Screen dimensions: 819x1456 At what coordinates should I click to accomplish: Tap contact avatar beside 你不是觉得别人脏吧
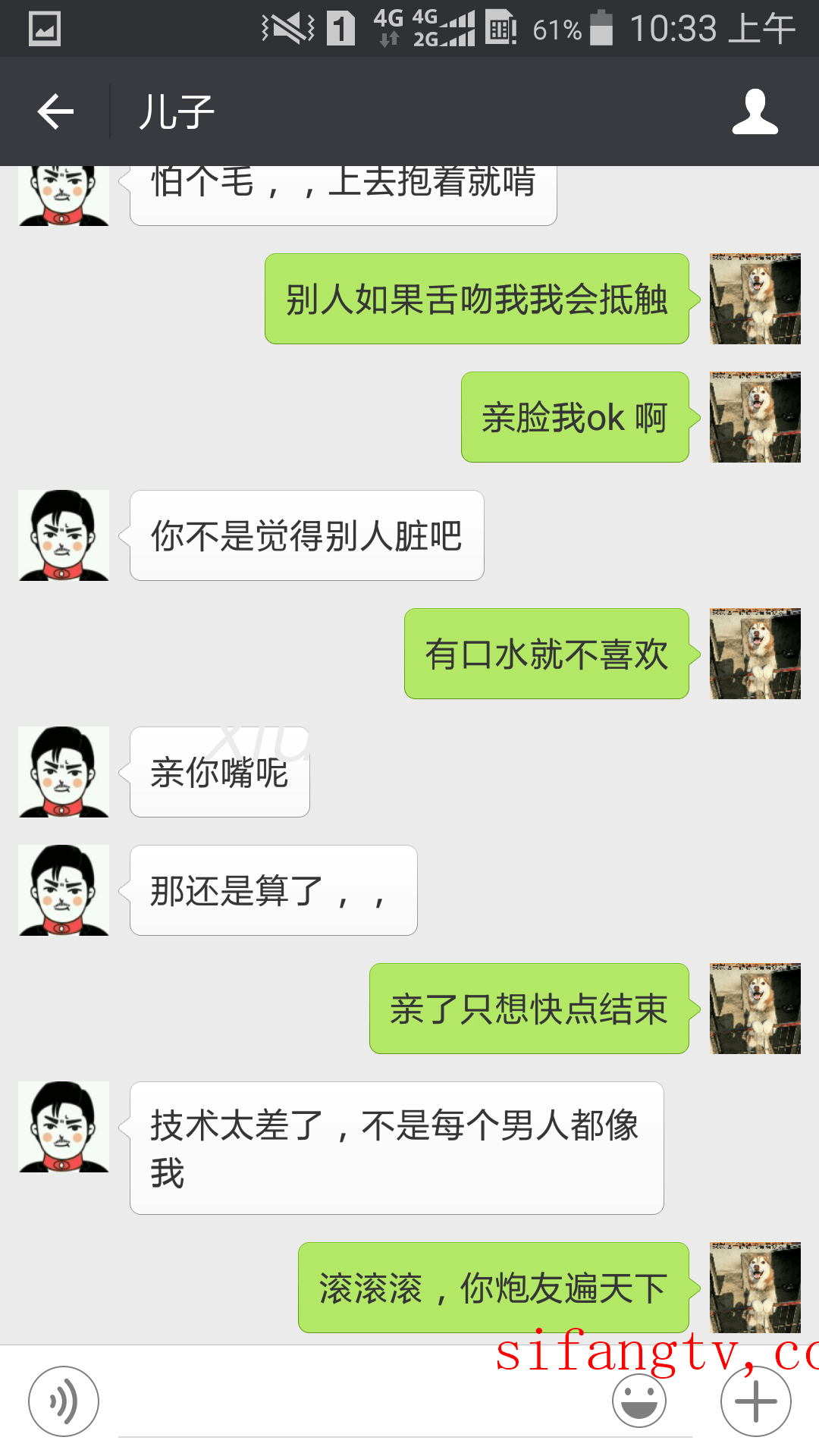64,535
